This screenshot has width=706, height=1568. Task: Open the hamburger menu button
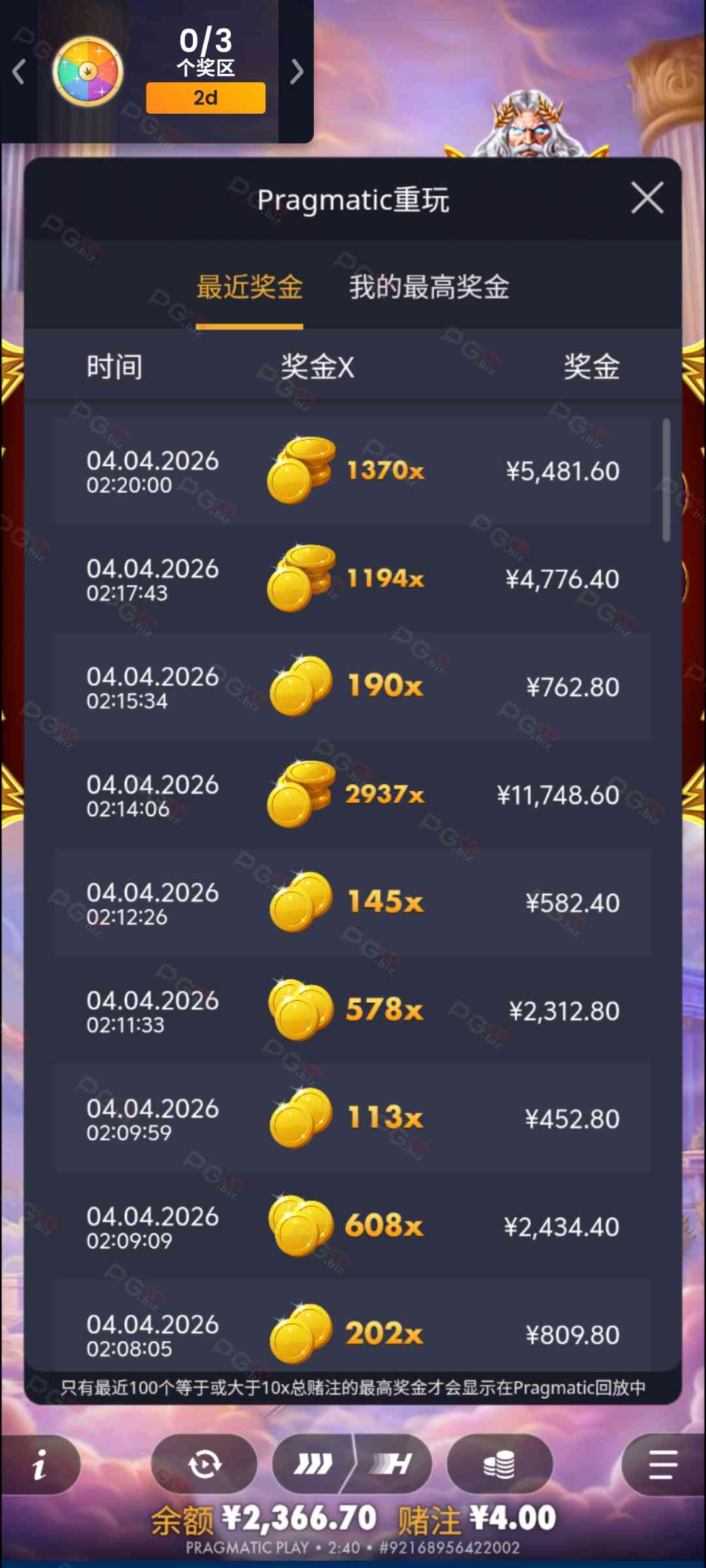coord(663,1465)
